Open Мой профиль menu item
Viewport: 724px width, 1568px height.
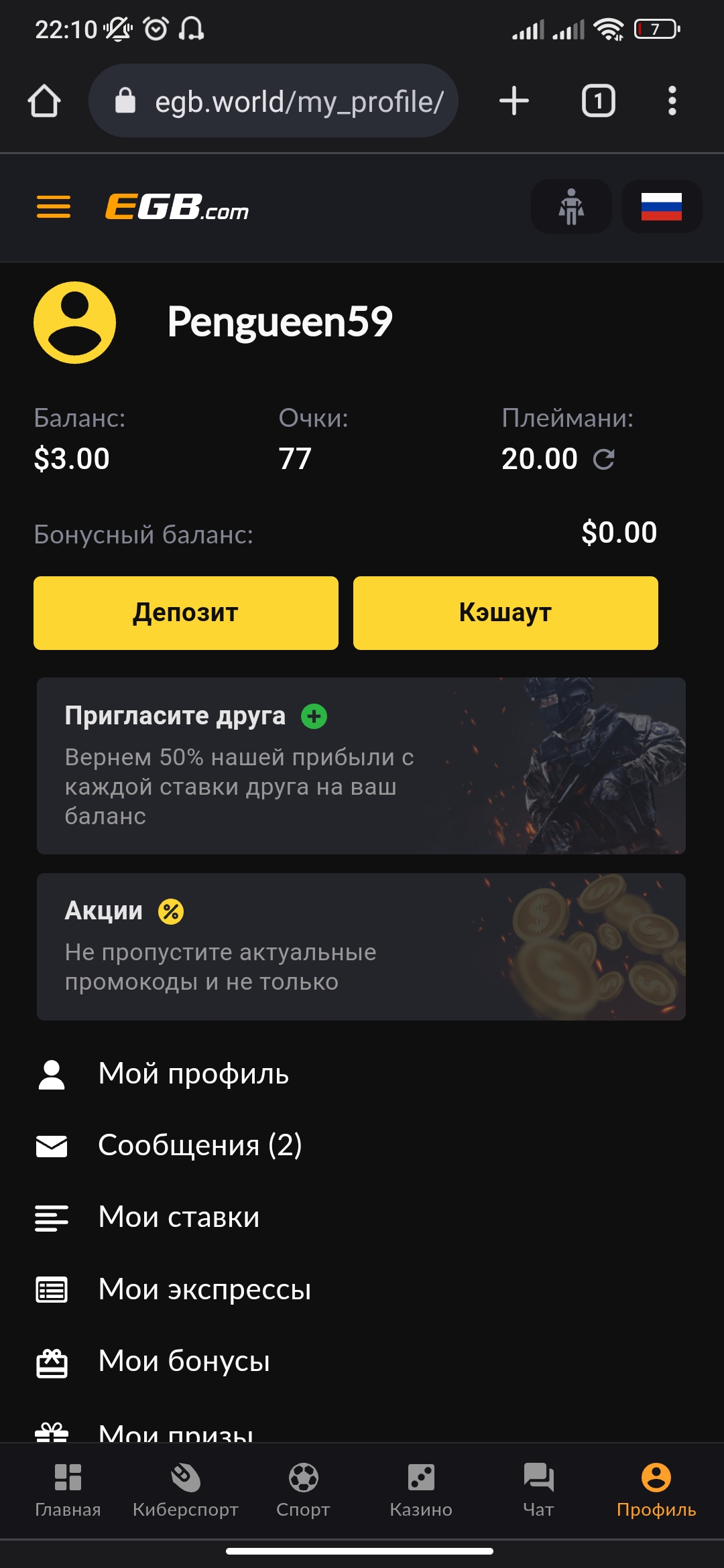pyautogui.click(x=193, y=1073)
